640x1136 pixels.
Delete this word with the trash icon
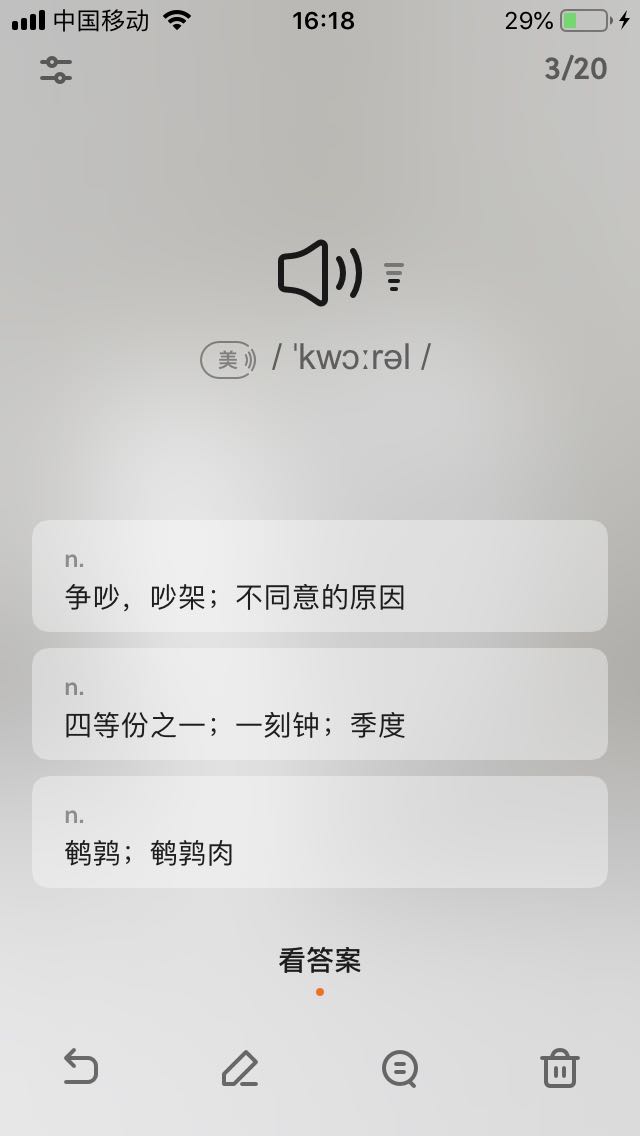(560, 1069)
